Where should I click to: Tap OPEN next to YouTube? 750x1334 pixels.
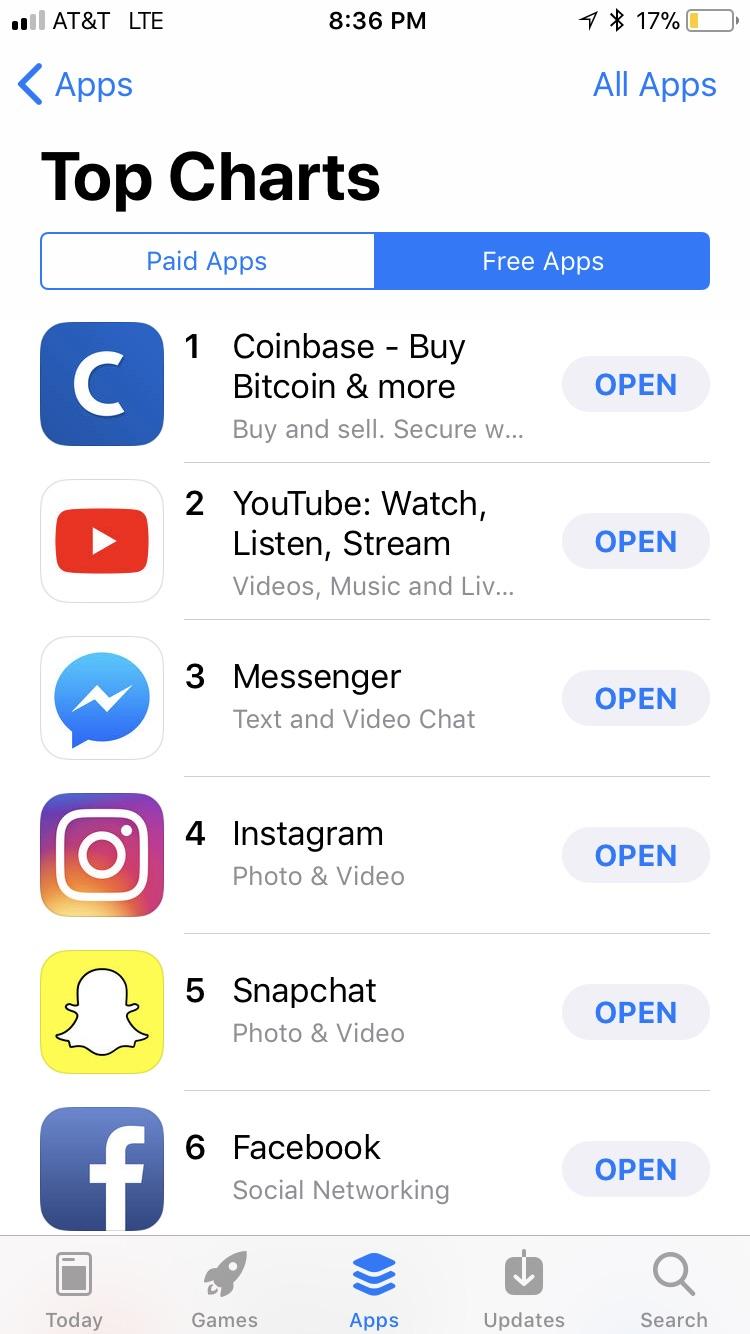(x=636, y=542)
